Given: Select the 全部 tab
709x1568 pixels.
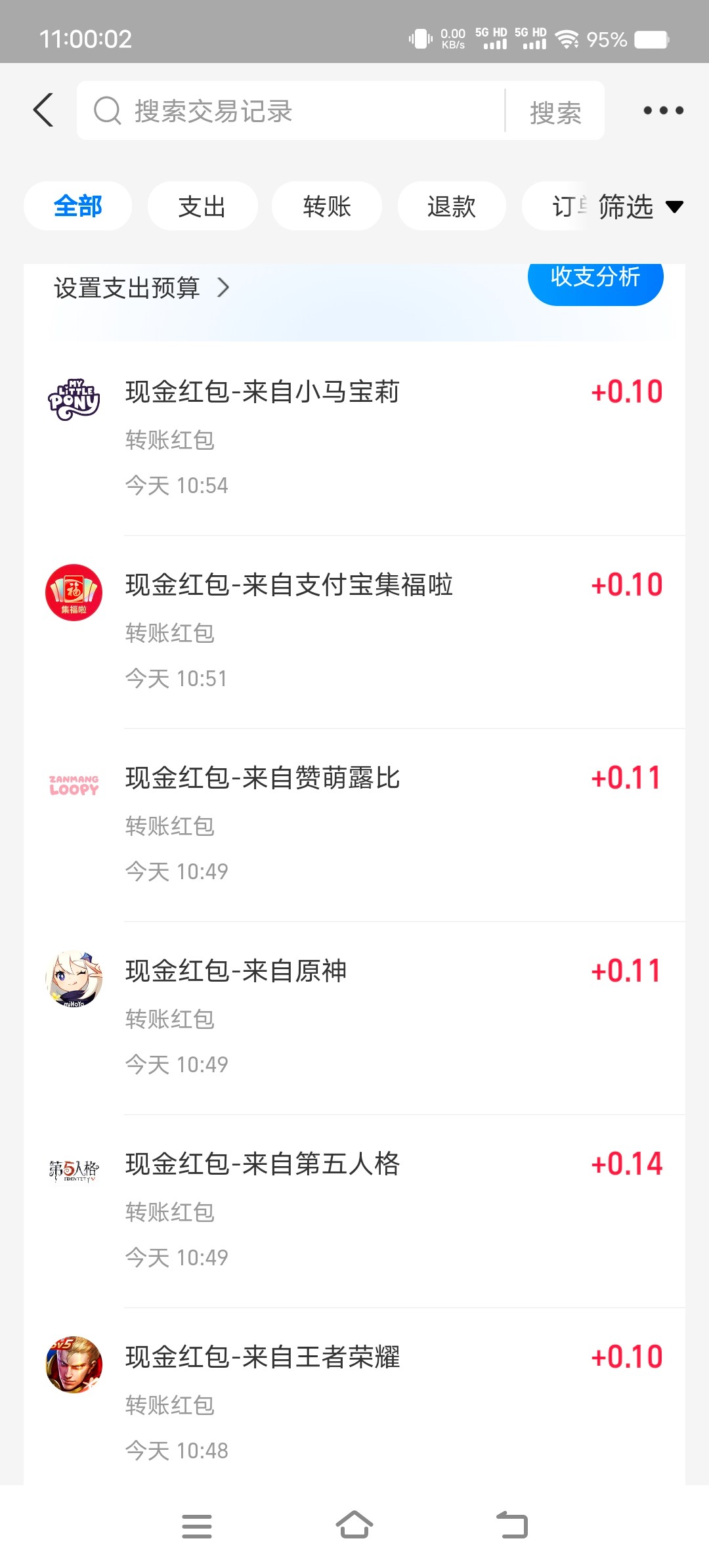Looking at the screenshot, I should pos(77,206).
